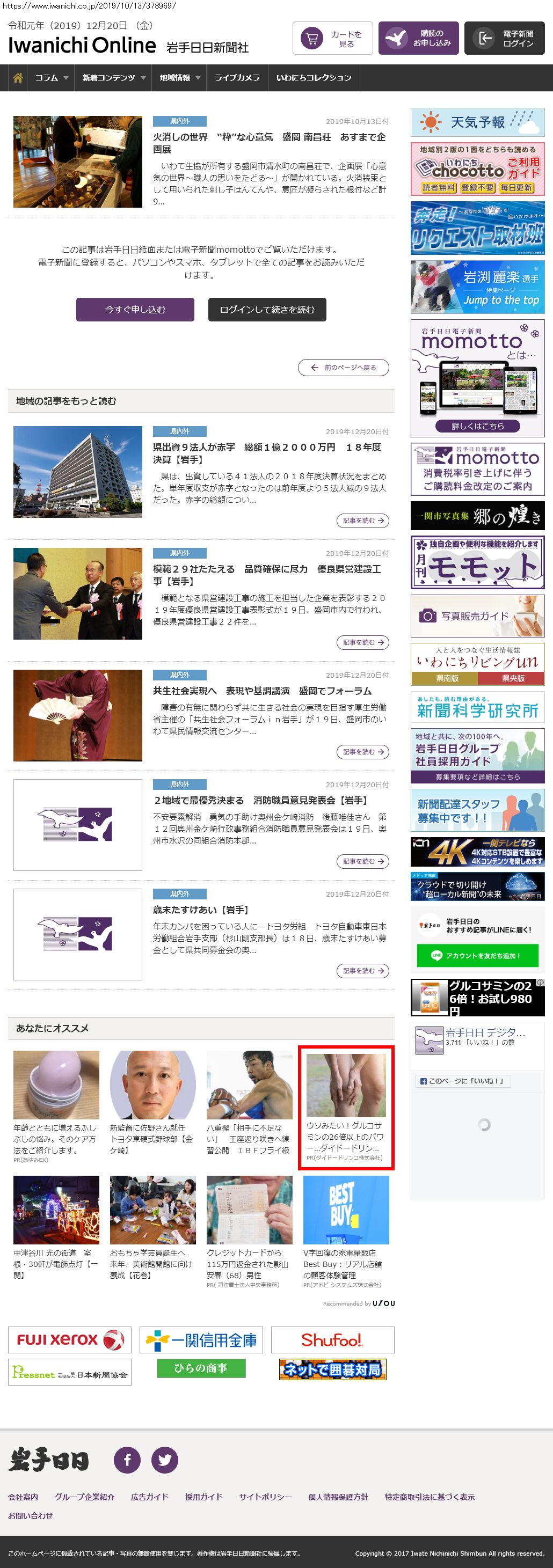Tap 記事を読む for 共生社会実現へ article
Image resolution: width=553 pixels, height=1568 pixels.
point(363,752)
